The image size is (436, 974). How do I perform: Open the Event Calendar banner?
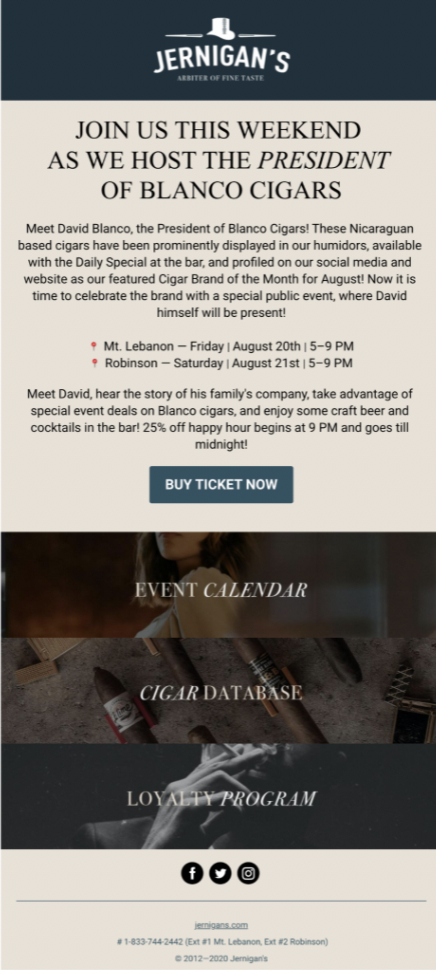point(218,585)
